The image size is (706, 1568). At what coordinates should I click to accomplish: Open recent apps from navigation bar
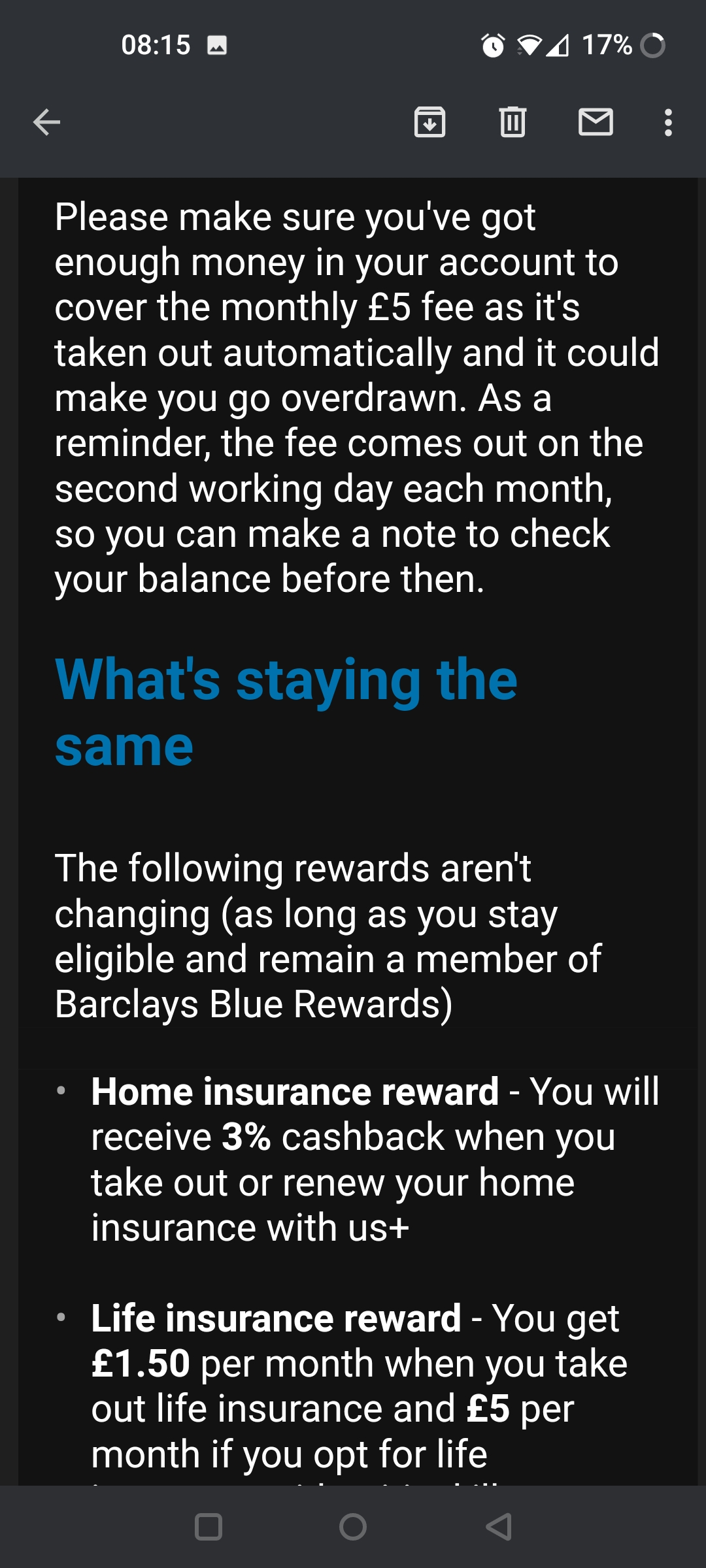click(209, 1527)
